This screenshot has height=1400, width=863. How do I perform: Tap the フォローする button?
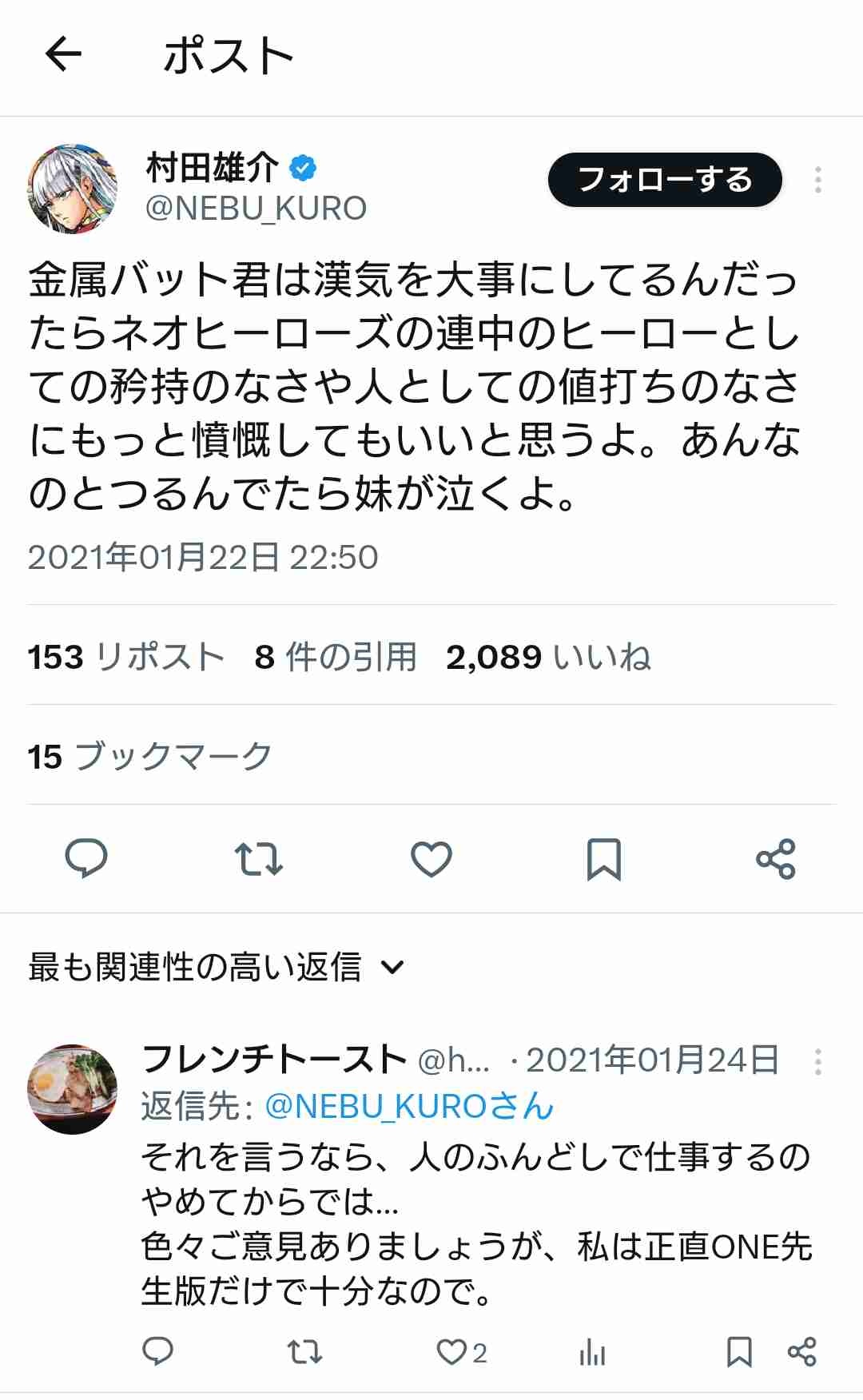click(664, 180)
